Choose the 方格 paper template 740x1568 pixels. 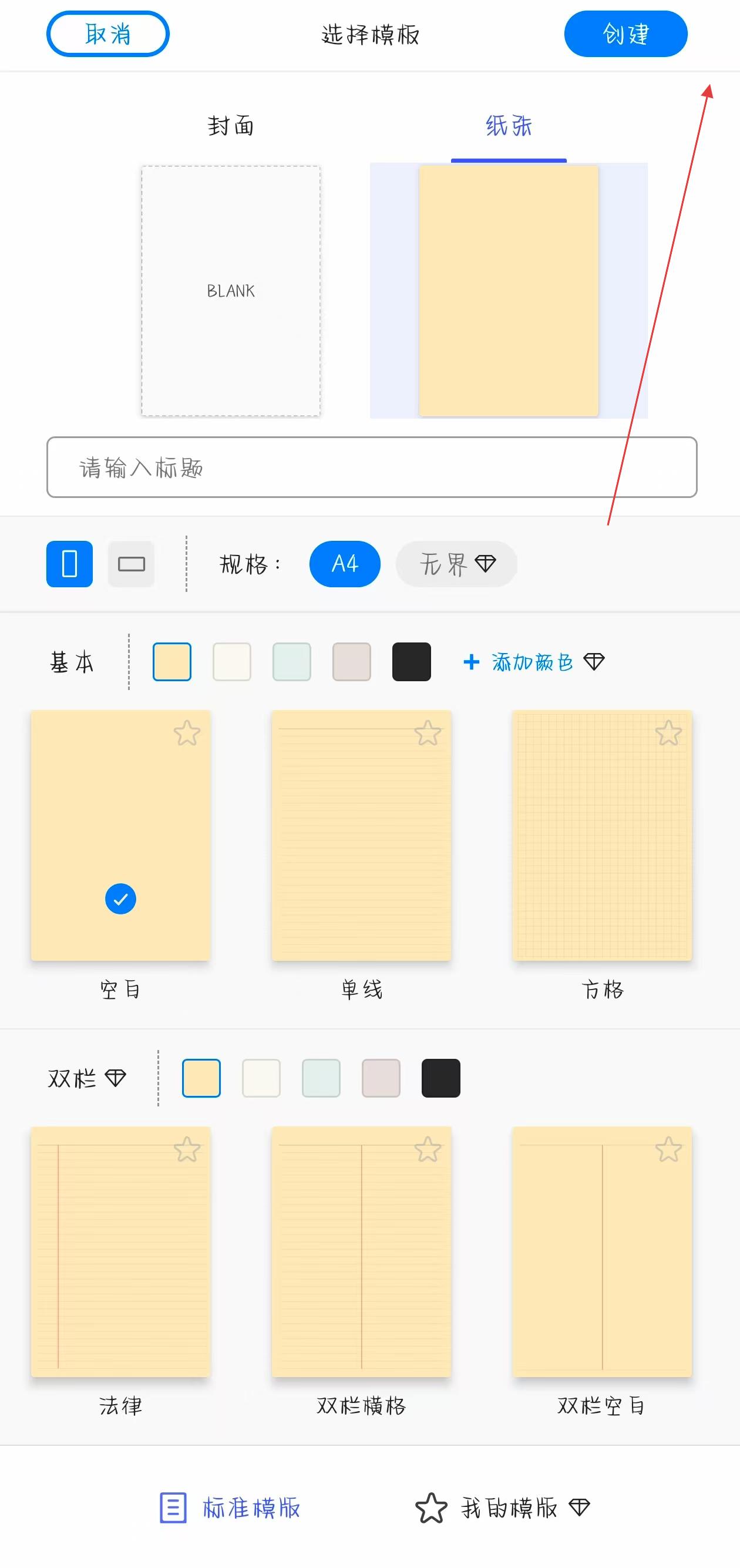[x=602, y=835]
